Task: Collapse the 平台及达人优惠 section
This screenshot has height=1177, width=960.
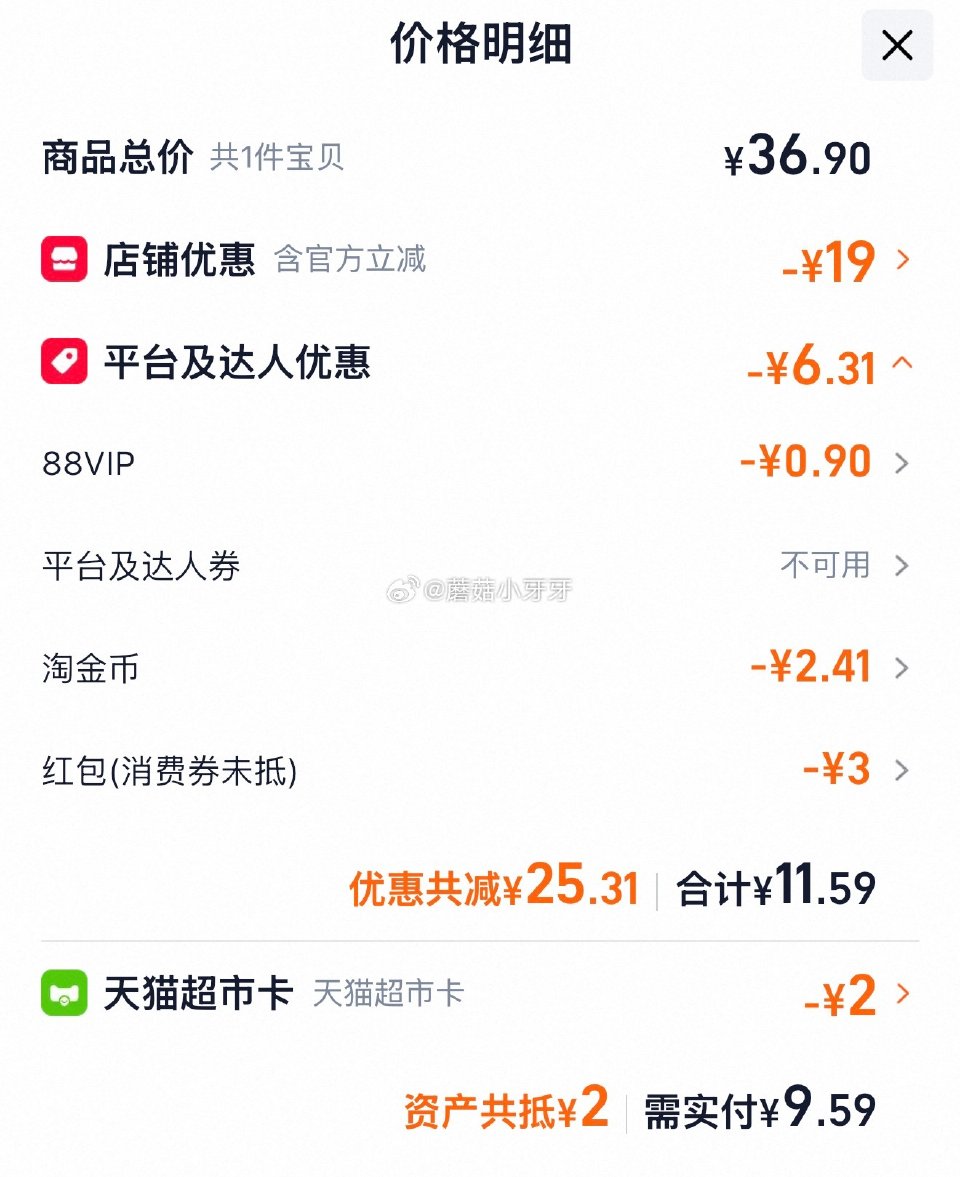Action: click(903, 365)
